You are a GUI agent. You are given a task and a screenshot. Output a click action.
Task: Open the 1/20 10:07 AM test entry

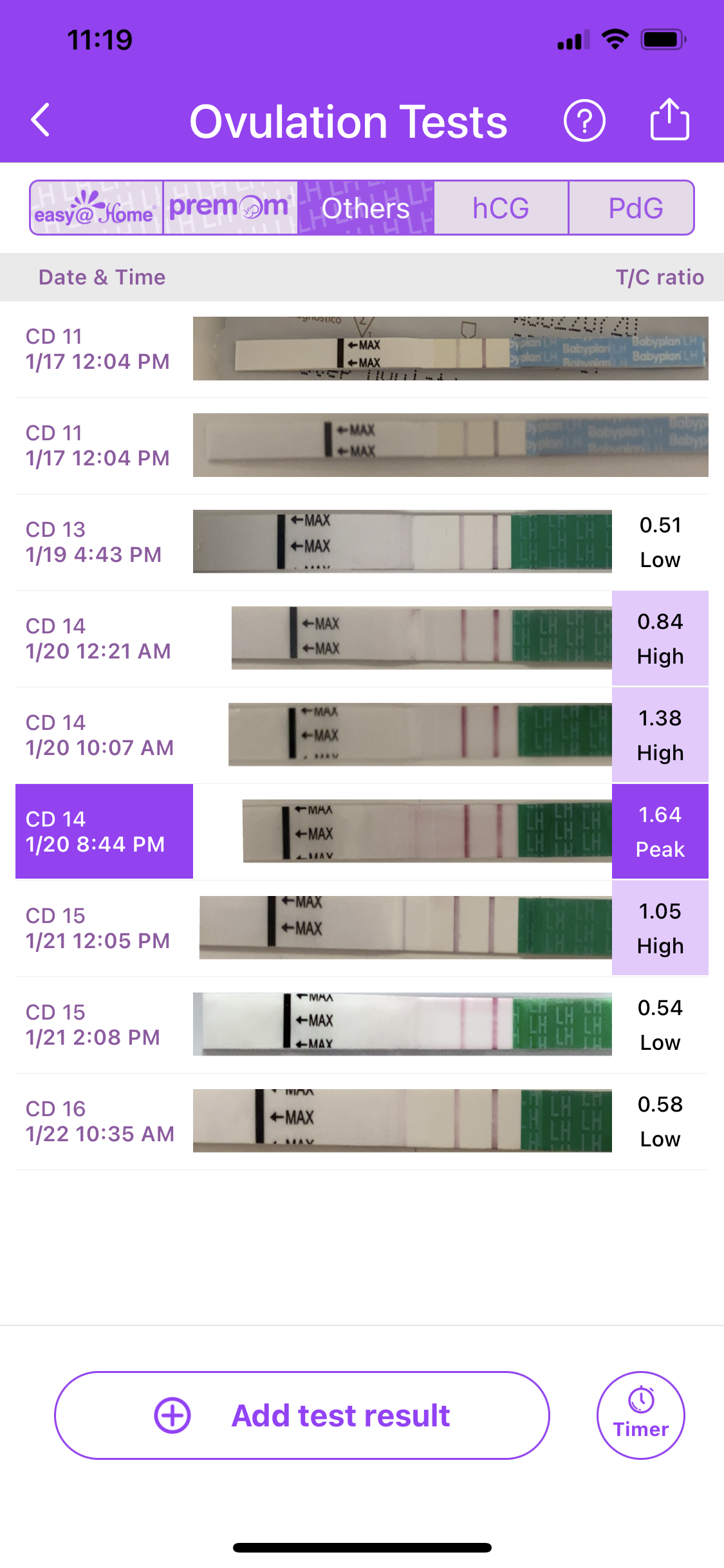360,735
